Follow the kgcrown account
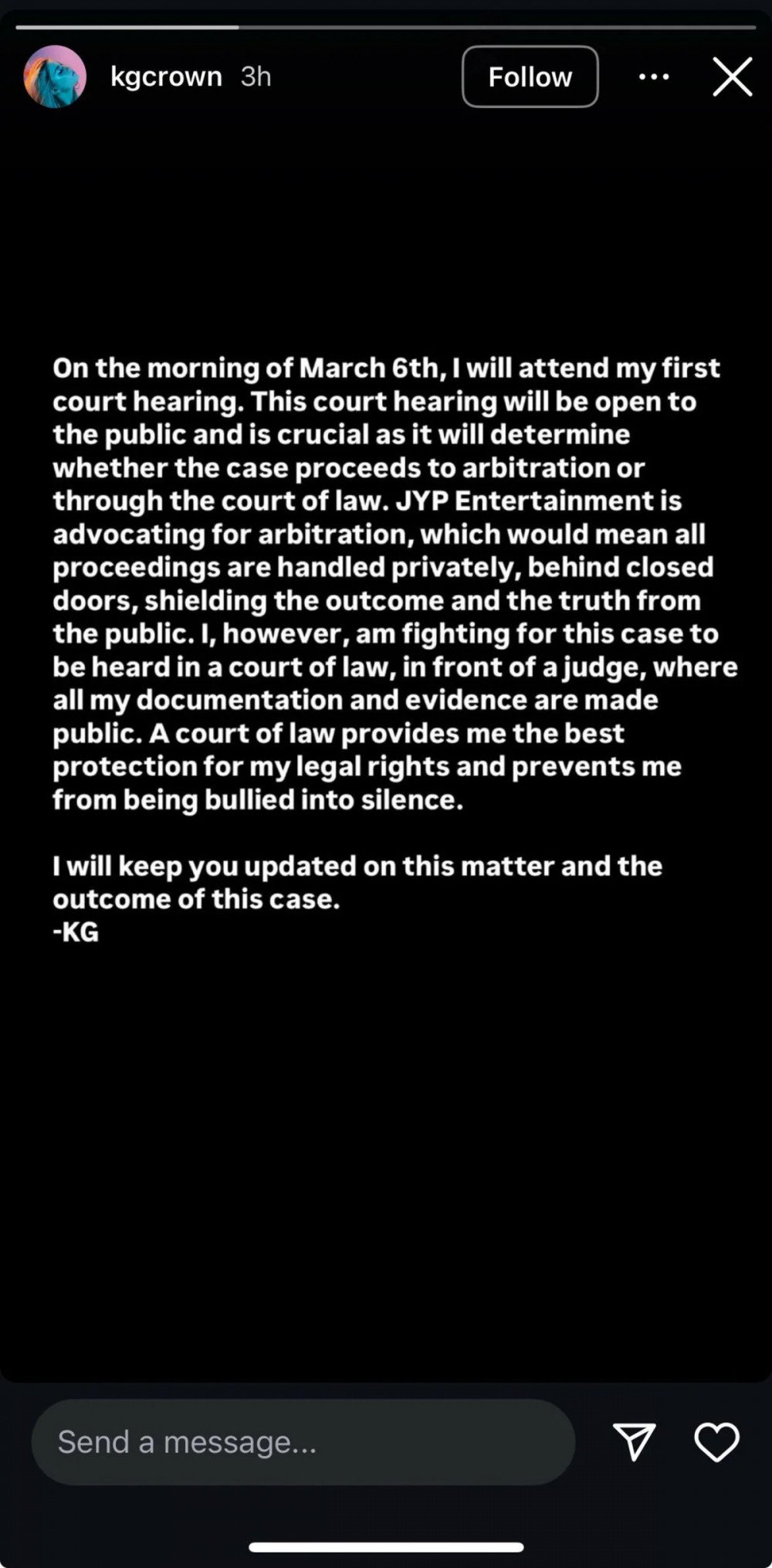Screen dimensions: 772x1568 point(530,76)
